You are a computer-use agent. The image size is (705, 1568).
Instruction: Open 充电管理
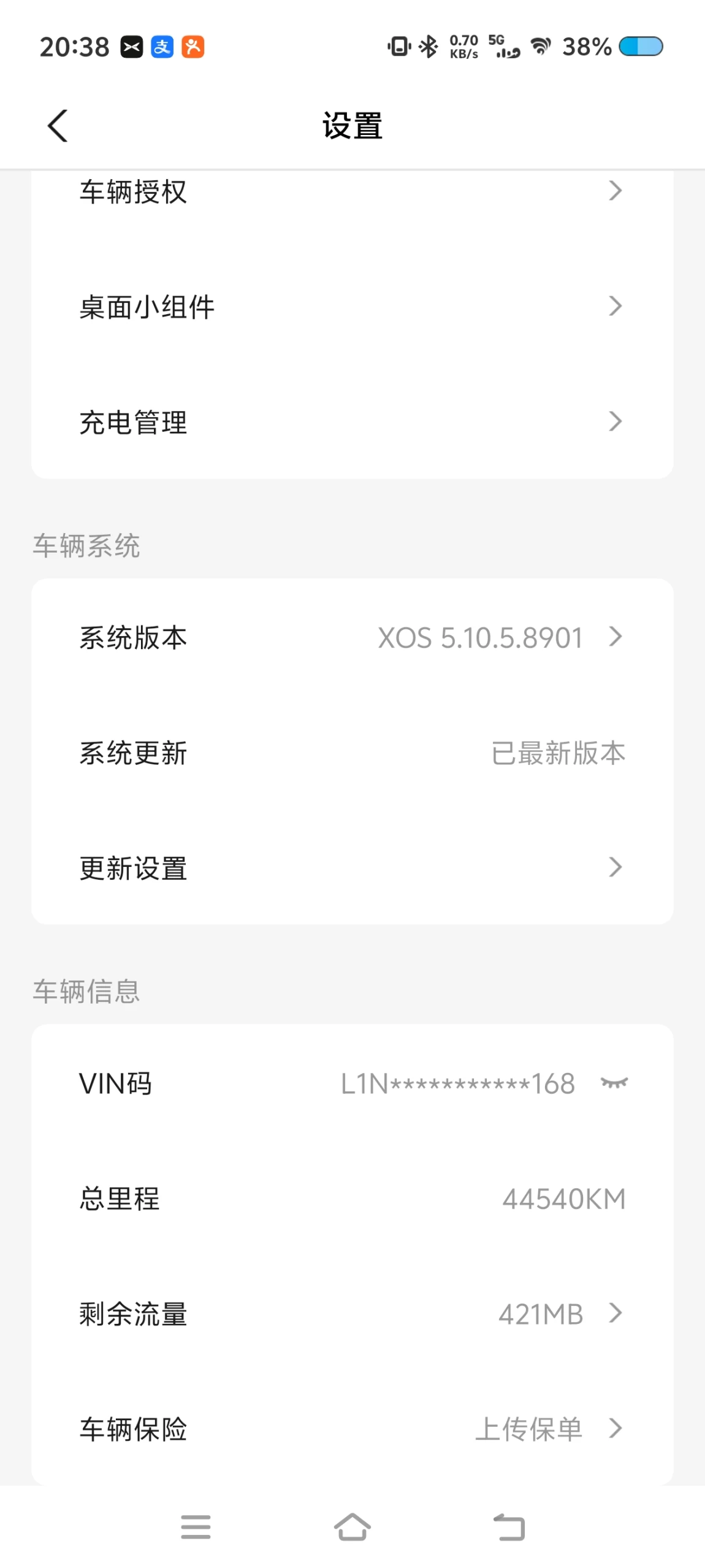(352, 421)
